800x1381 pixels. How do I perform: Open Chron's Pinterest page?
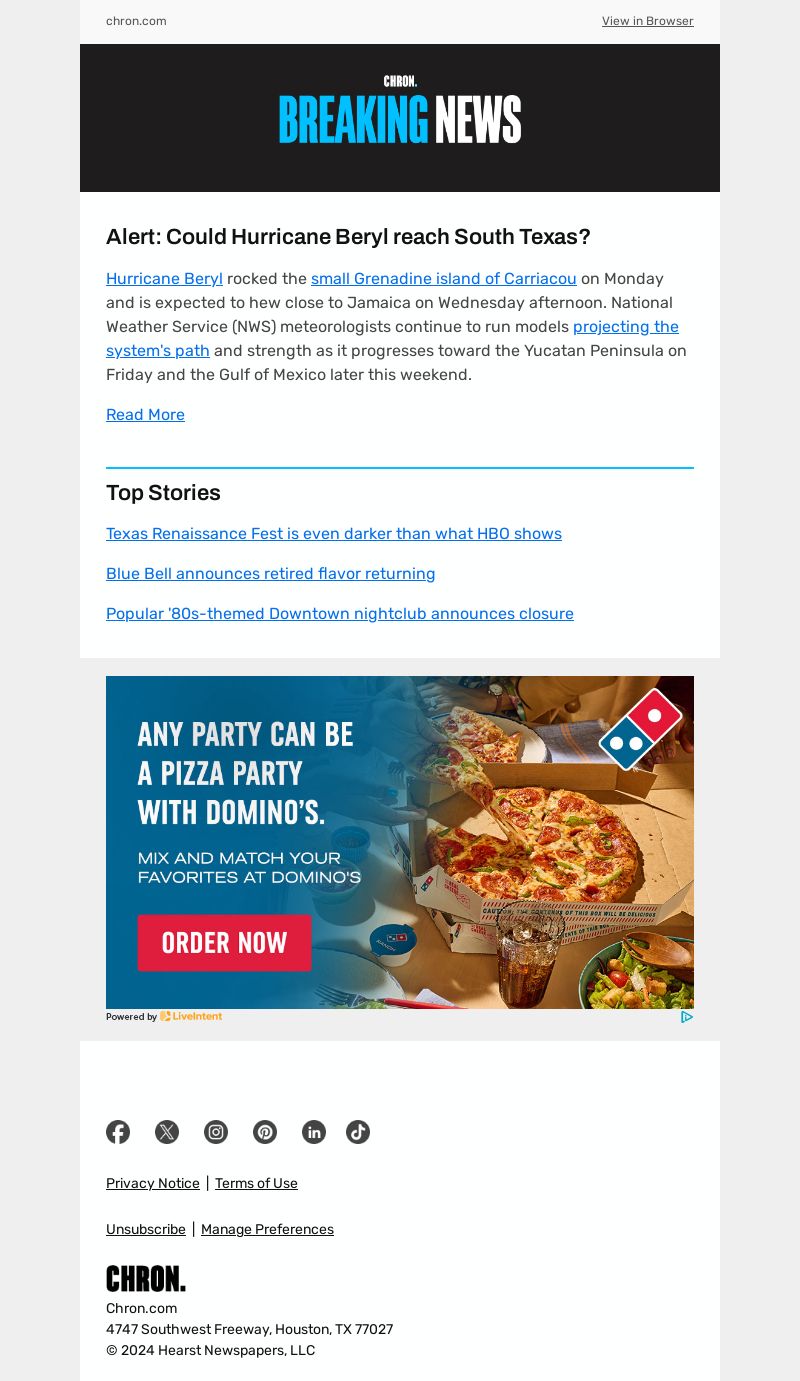(265, 1132)
